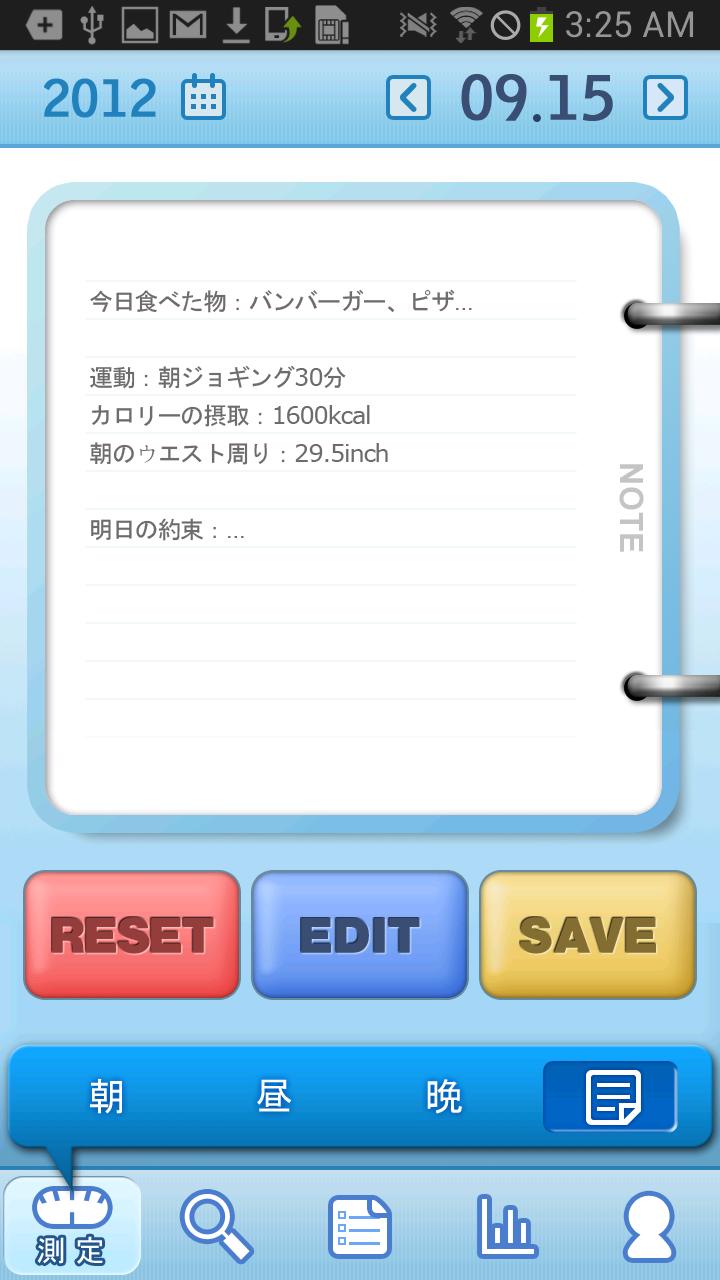Save the note with SAVE
Screen dimensions: 720x1280
click(x=588, y=935)
